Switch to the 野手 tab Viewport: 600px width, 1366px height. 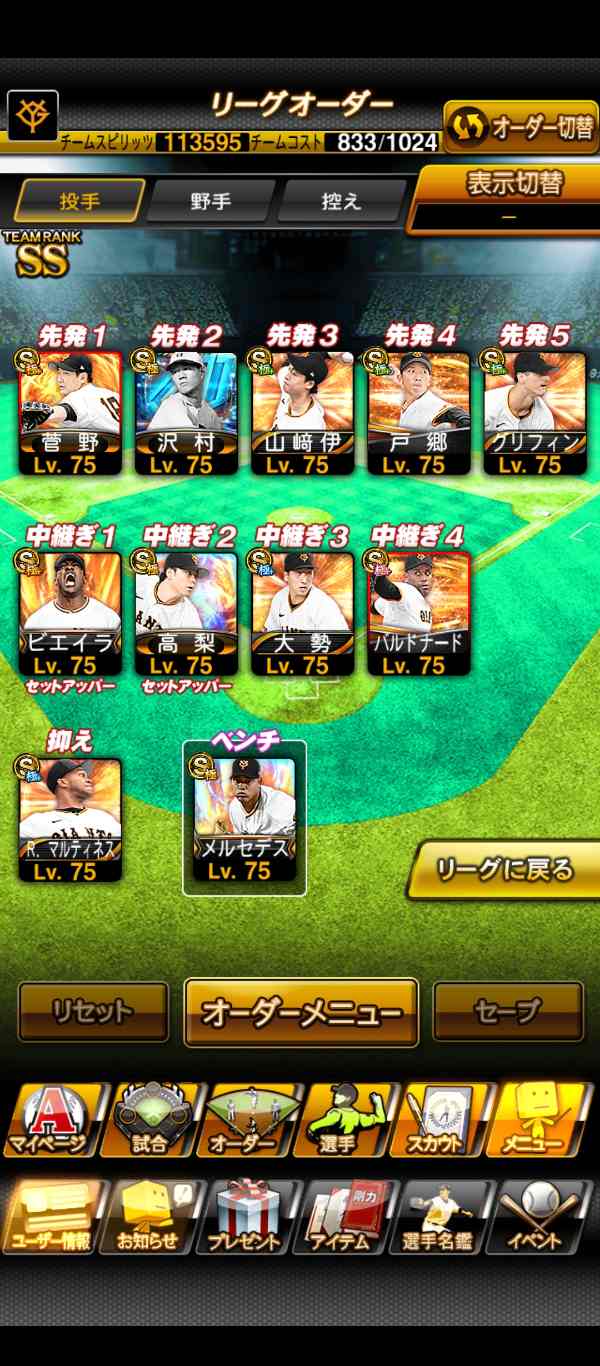(210, 201)
